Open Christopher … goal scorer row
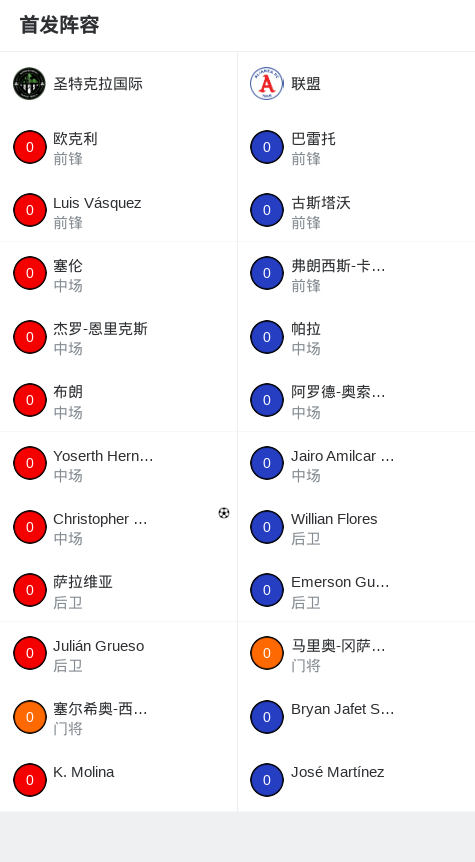 (x=118, y=527)
